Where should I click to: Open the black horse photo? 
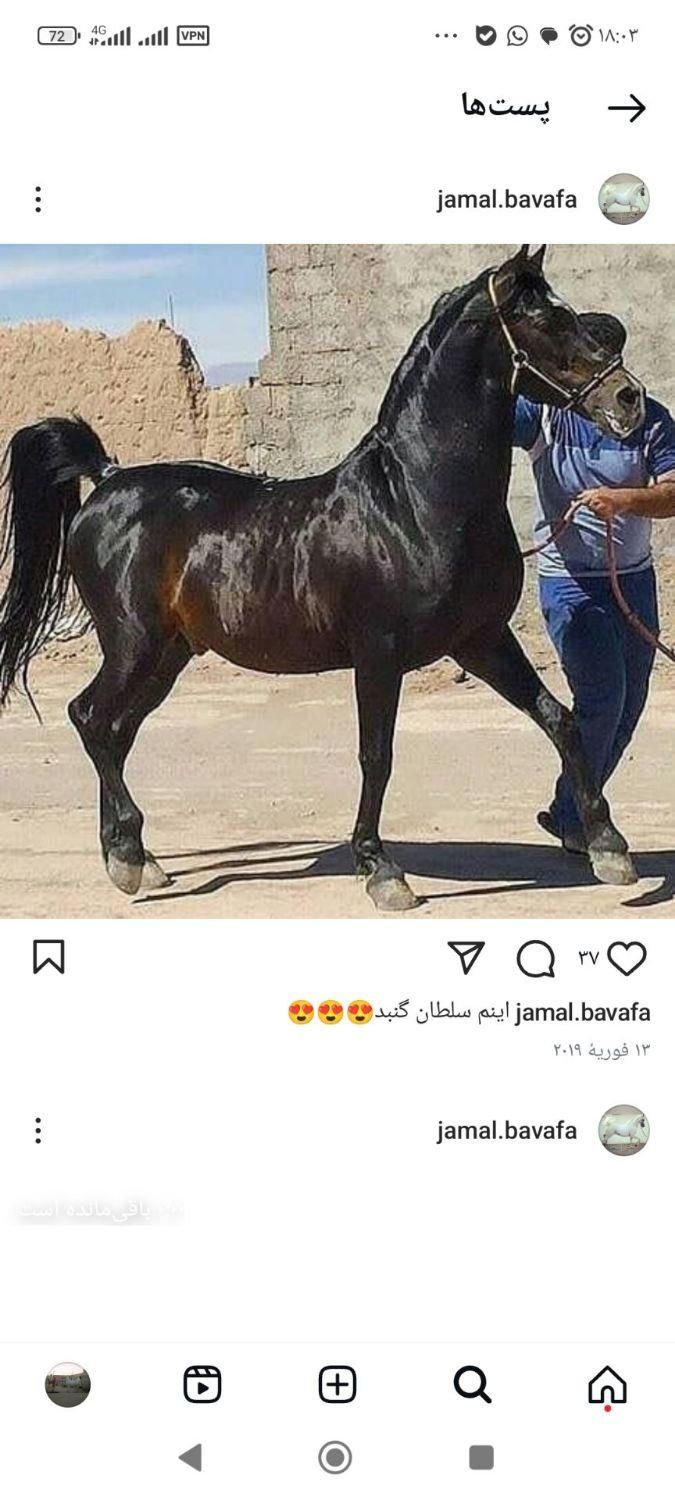pyautogui.click(x=337, y=580)
